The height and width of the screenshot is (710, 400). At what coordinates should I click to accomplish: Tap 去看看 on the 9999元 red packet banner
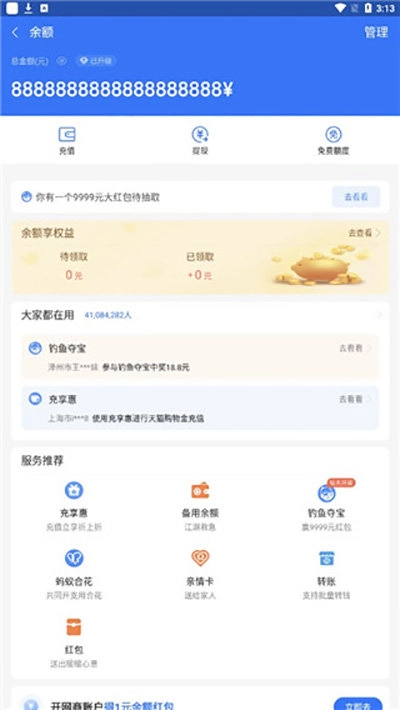(356, 197)
